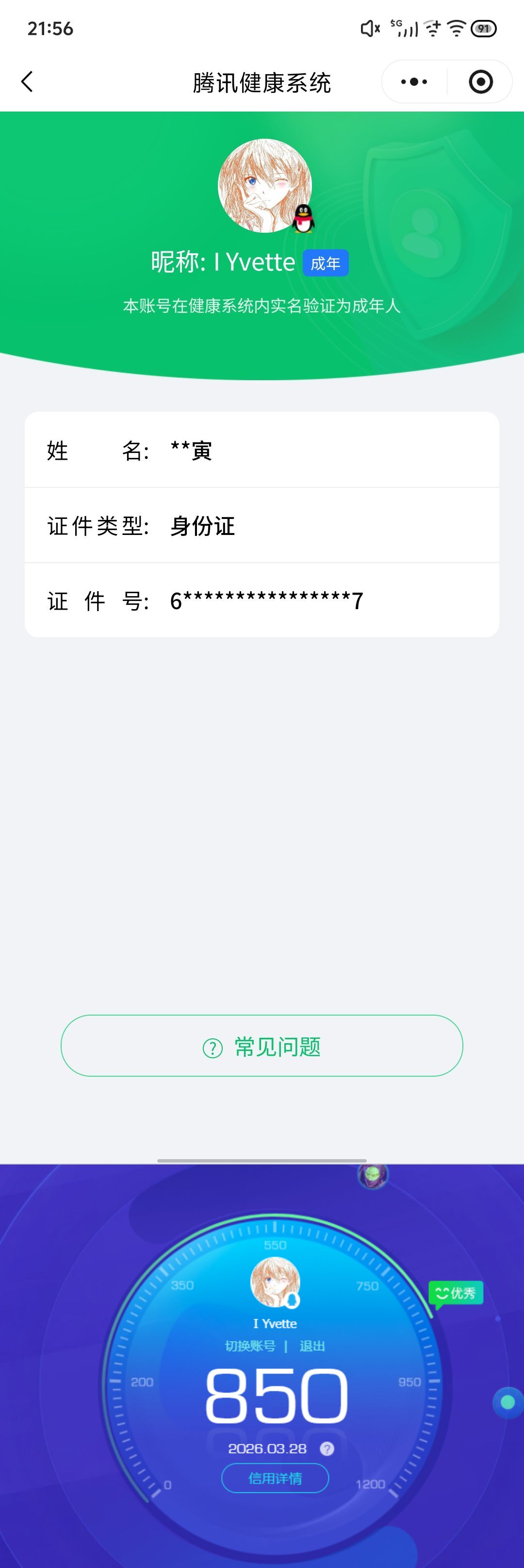Open the 证件类型 row showing 身份证
The height and width of the screenshot is (1568, 524).
[x=262, y=526]
